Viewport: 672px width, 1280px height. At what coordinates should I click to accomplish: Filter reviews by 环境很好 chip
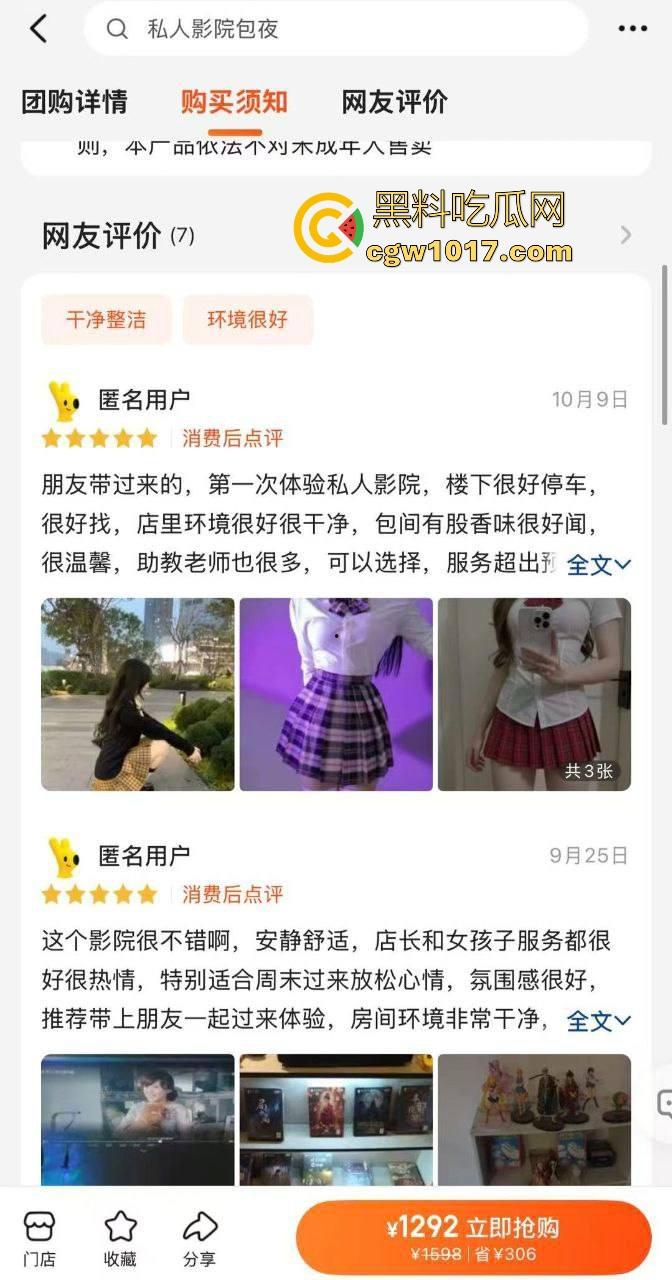click(247, 320)
